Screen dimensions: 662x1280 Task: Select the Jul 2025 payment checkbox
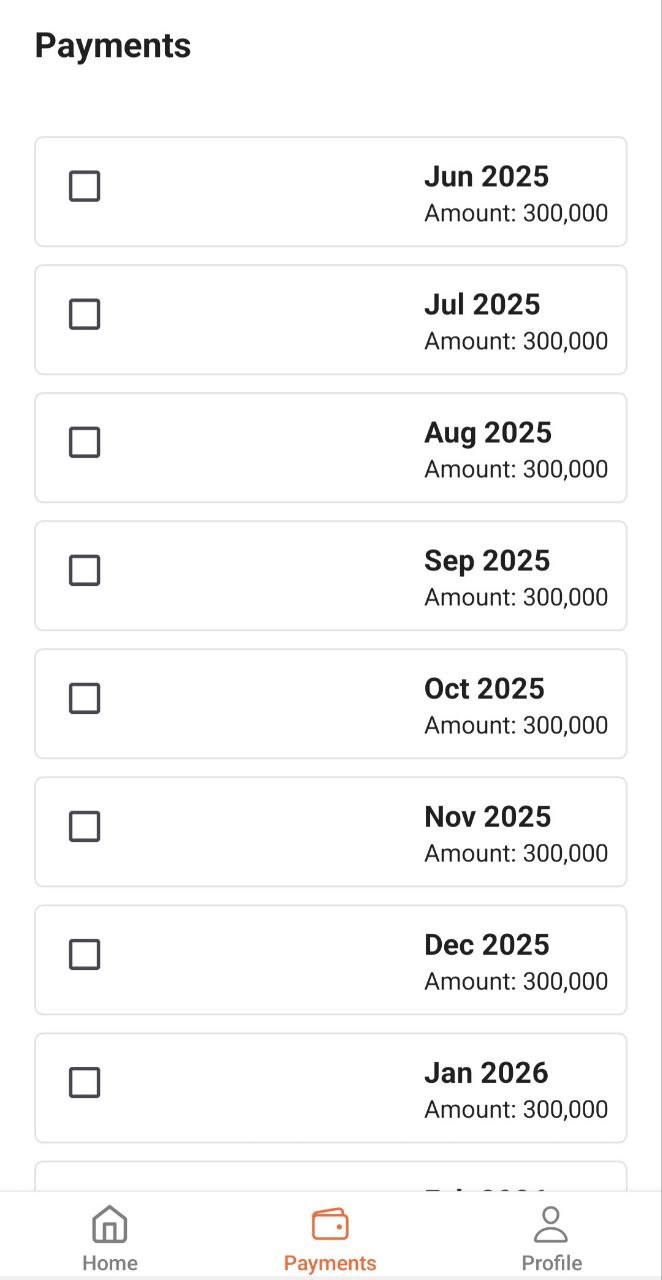pyautogui.click(x=84, y=314)
